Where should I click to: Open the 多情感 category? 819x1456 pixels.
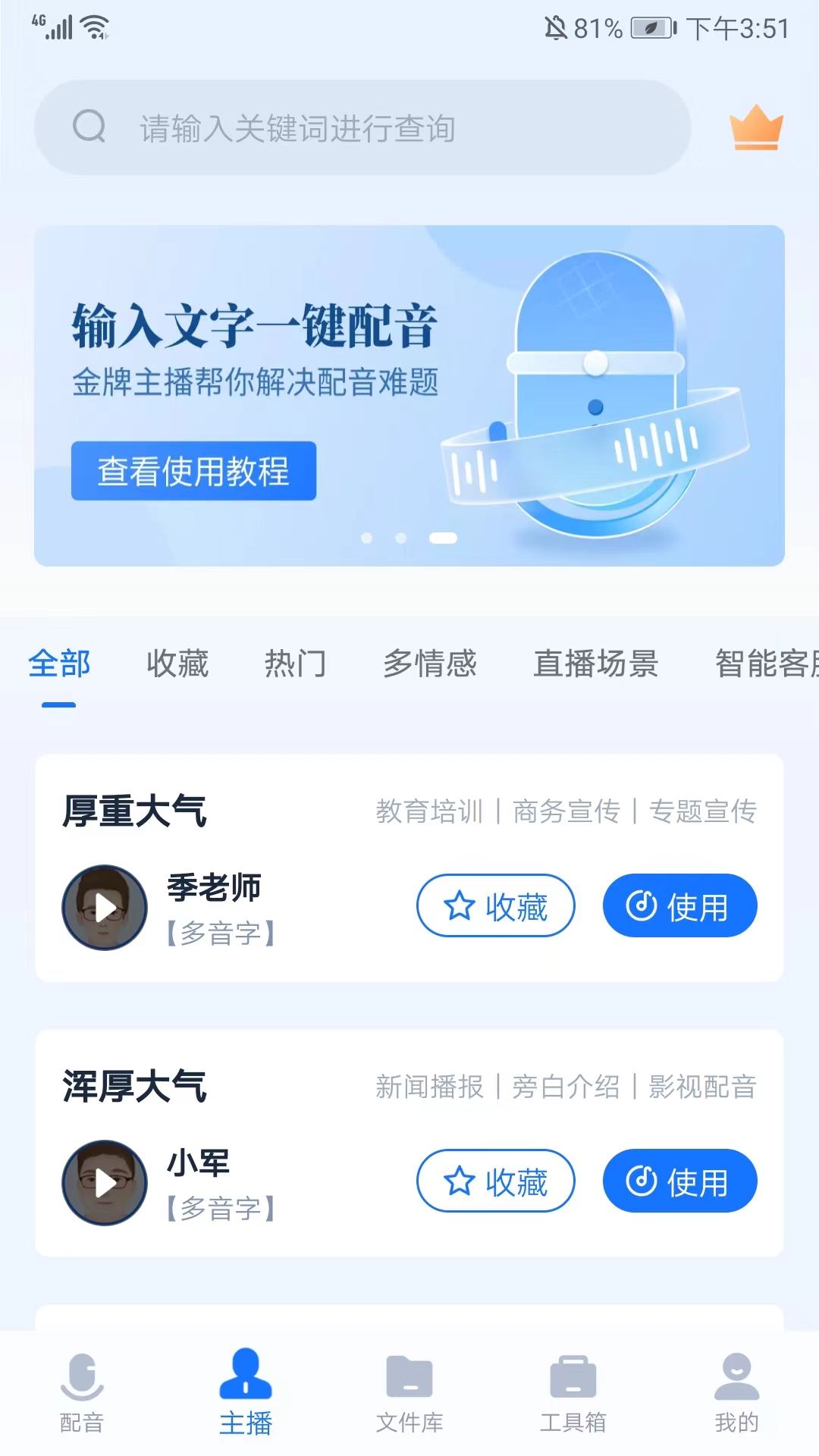click(x=431, y=664)
